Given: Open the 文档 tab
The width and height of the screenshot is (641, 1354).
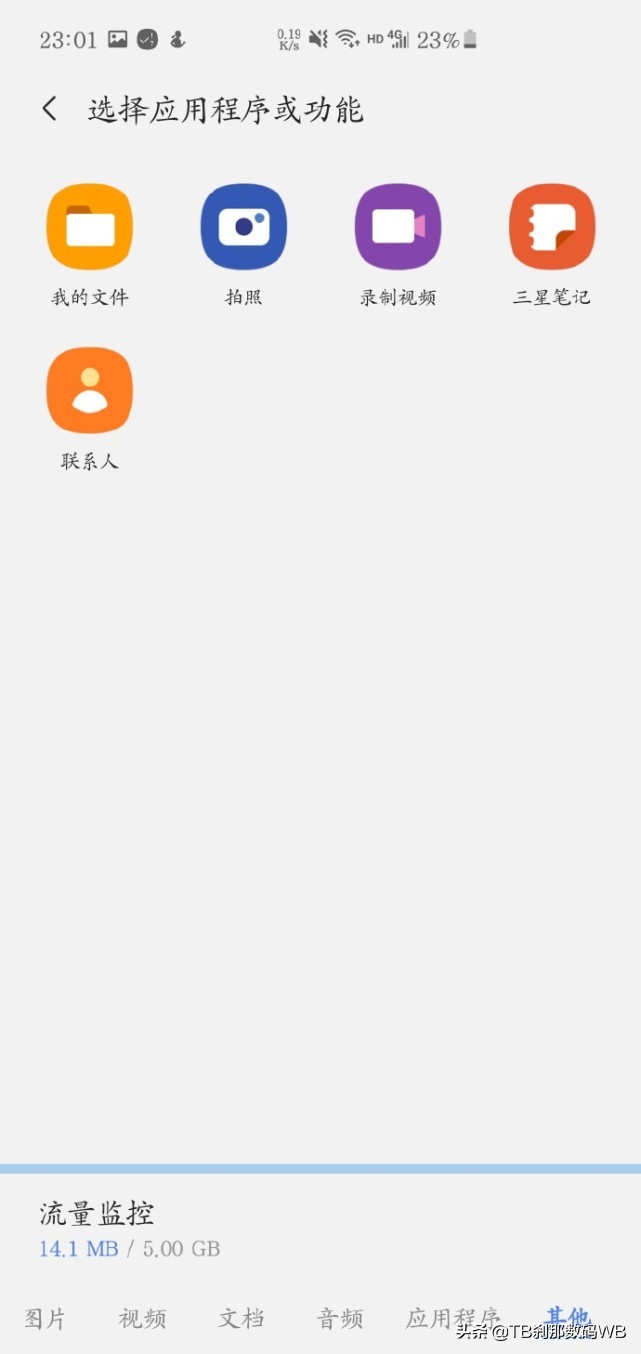Looking at the screenshot, I should (241, 1318).
